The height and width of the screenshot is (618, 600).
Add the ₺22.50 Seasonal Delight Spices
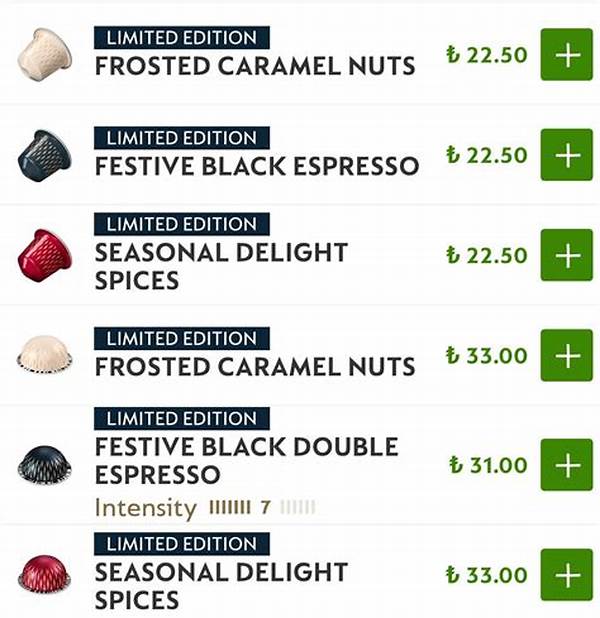coord(566,255)
